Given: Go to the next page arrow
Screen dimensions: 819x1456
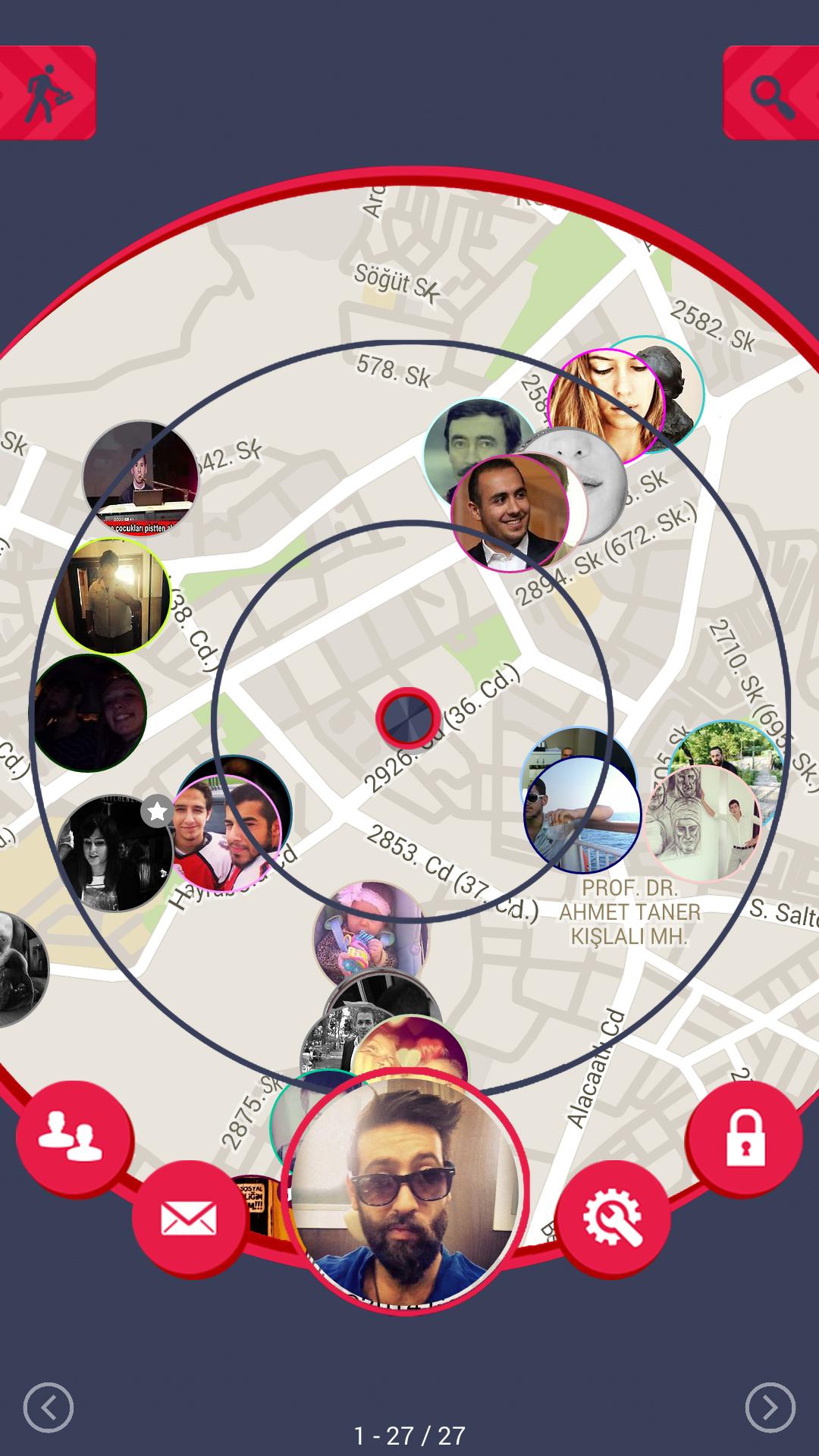Looking at the screenshot, I should (x=770, y=1408).
